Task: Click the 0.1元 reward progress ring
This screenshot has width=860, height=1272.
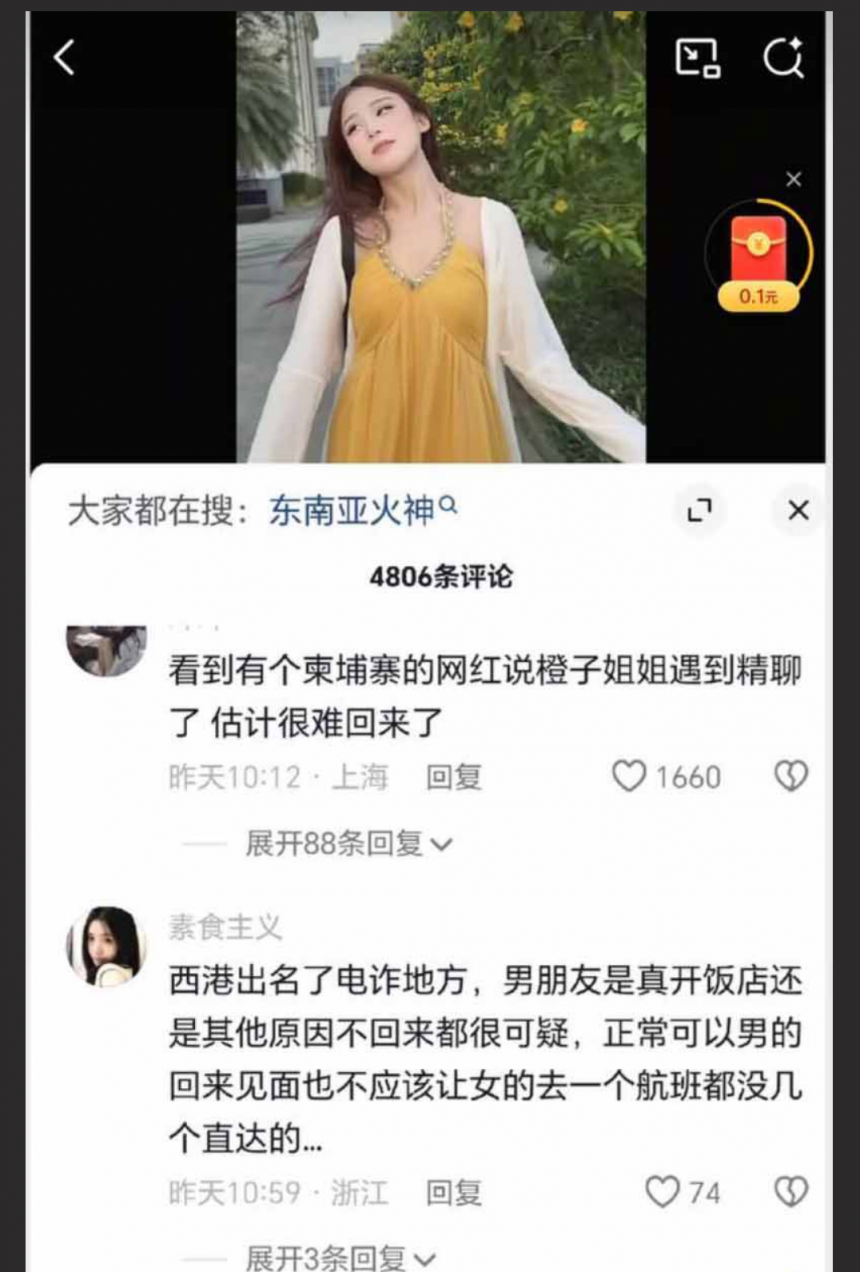Action: 760,297
